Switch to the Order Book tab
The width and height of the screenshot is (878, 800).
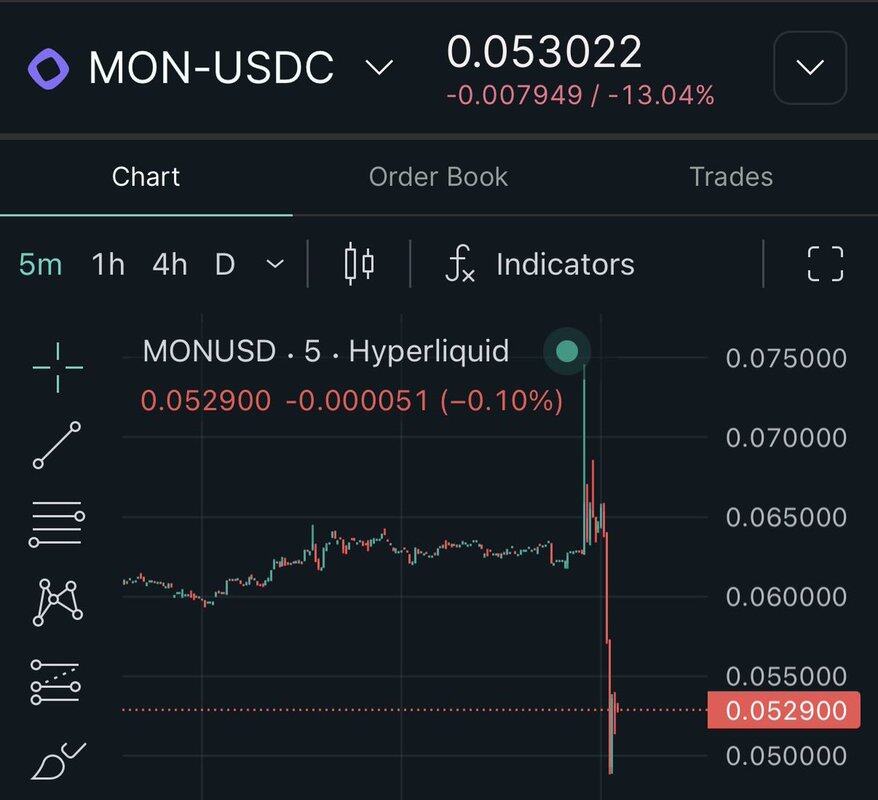(438, 177)
